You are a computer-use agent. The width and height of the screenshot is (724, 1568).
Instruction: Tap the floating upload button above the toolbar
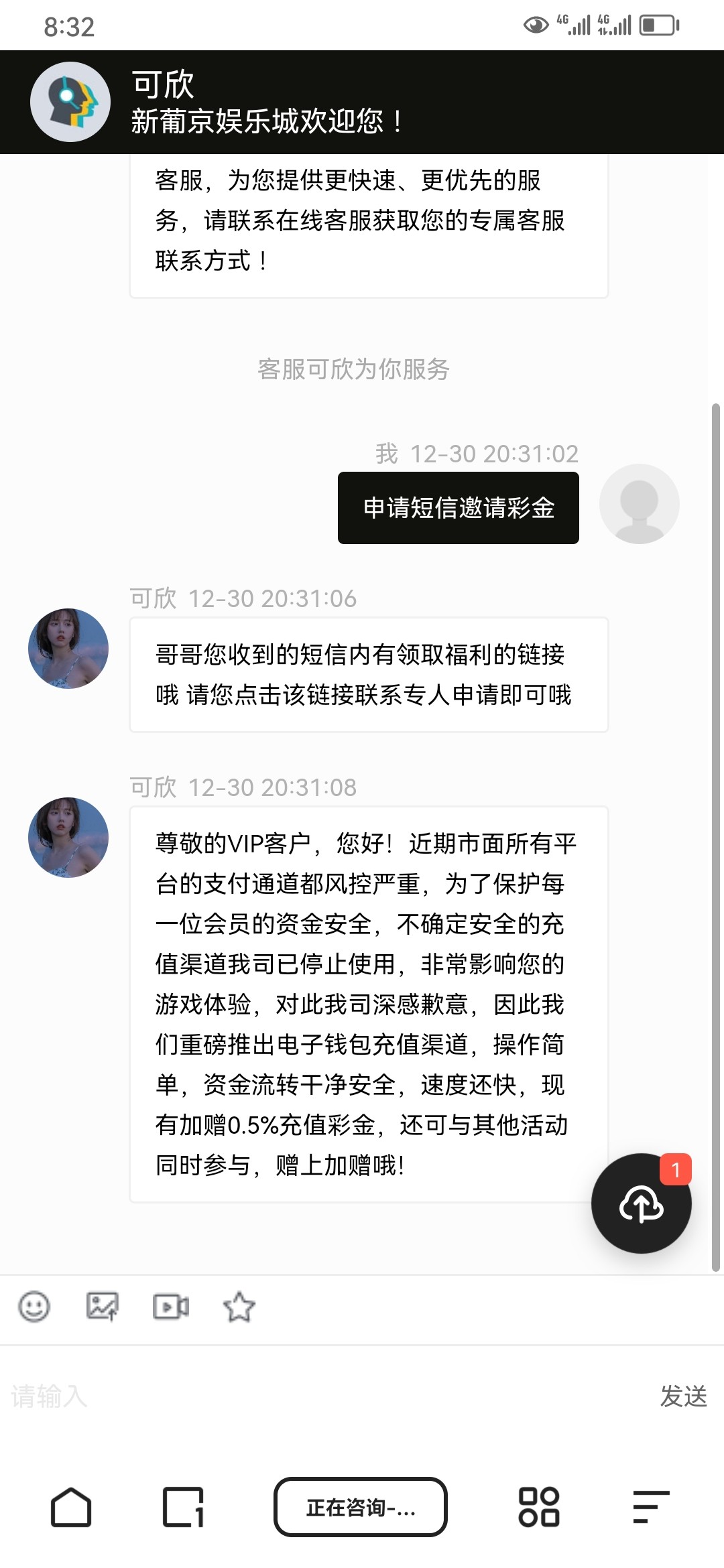[640, 1203]
